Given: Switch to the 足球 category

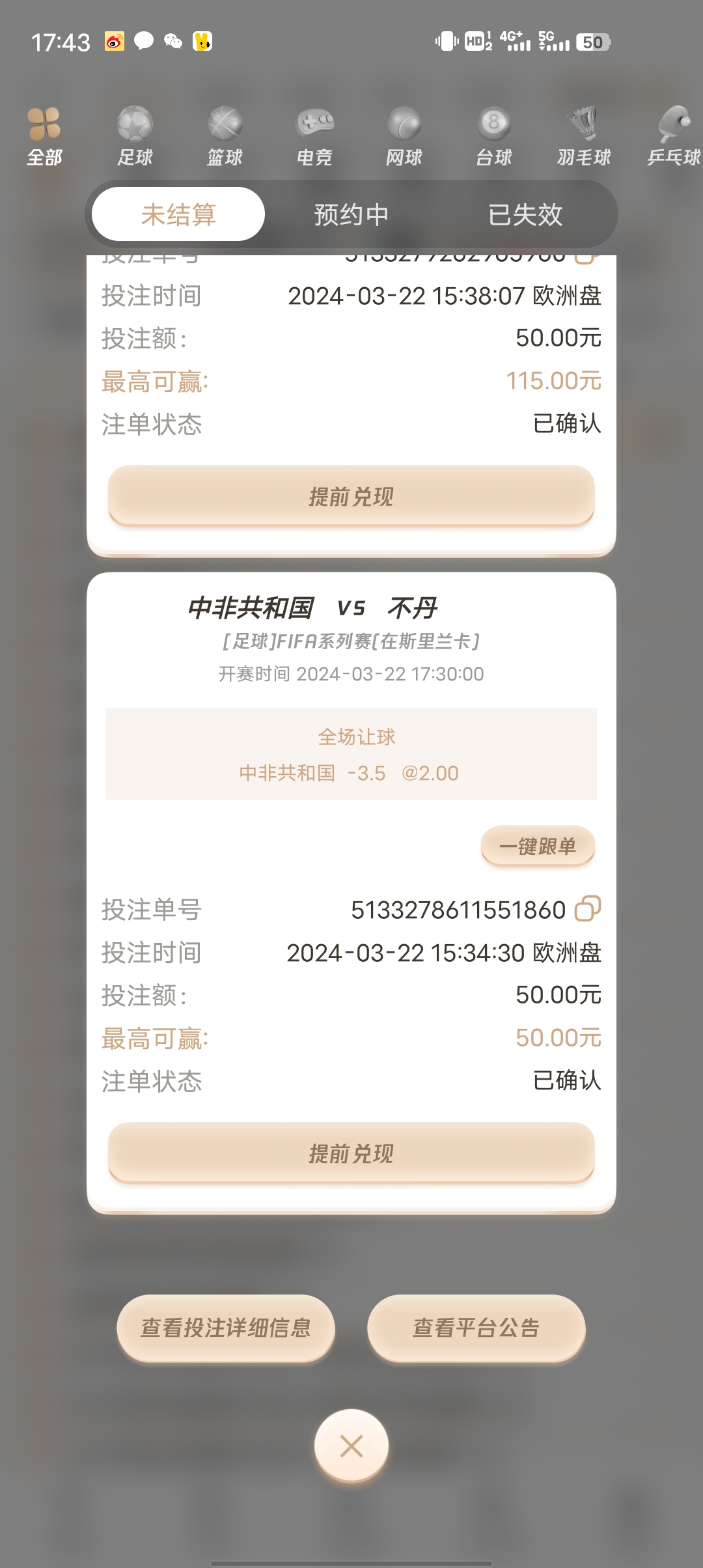Looking at the screenshot, I should pos(135,136).
